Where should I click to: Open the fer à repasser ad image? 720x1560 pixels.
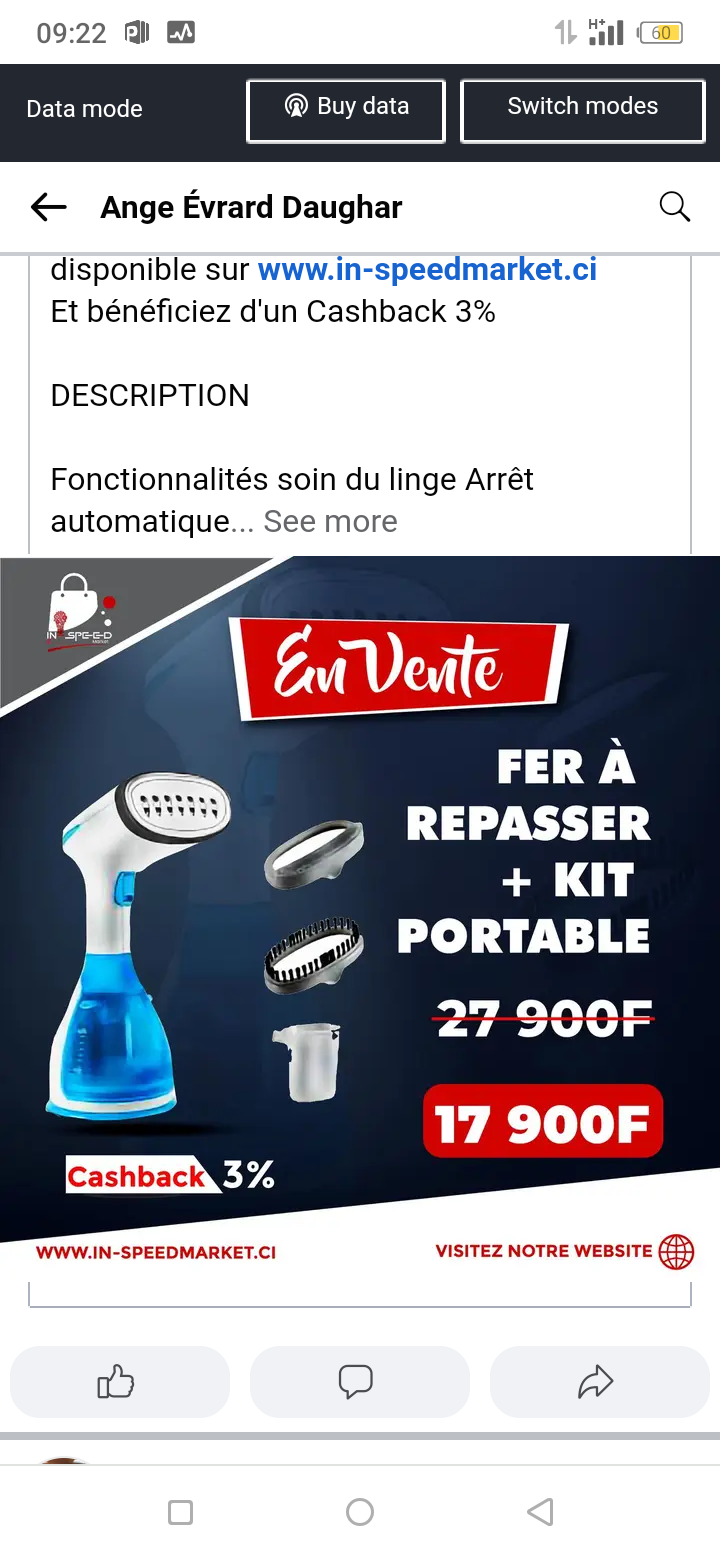click(x=360, y=918)
